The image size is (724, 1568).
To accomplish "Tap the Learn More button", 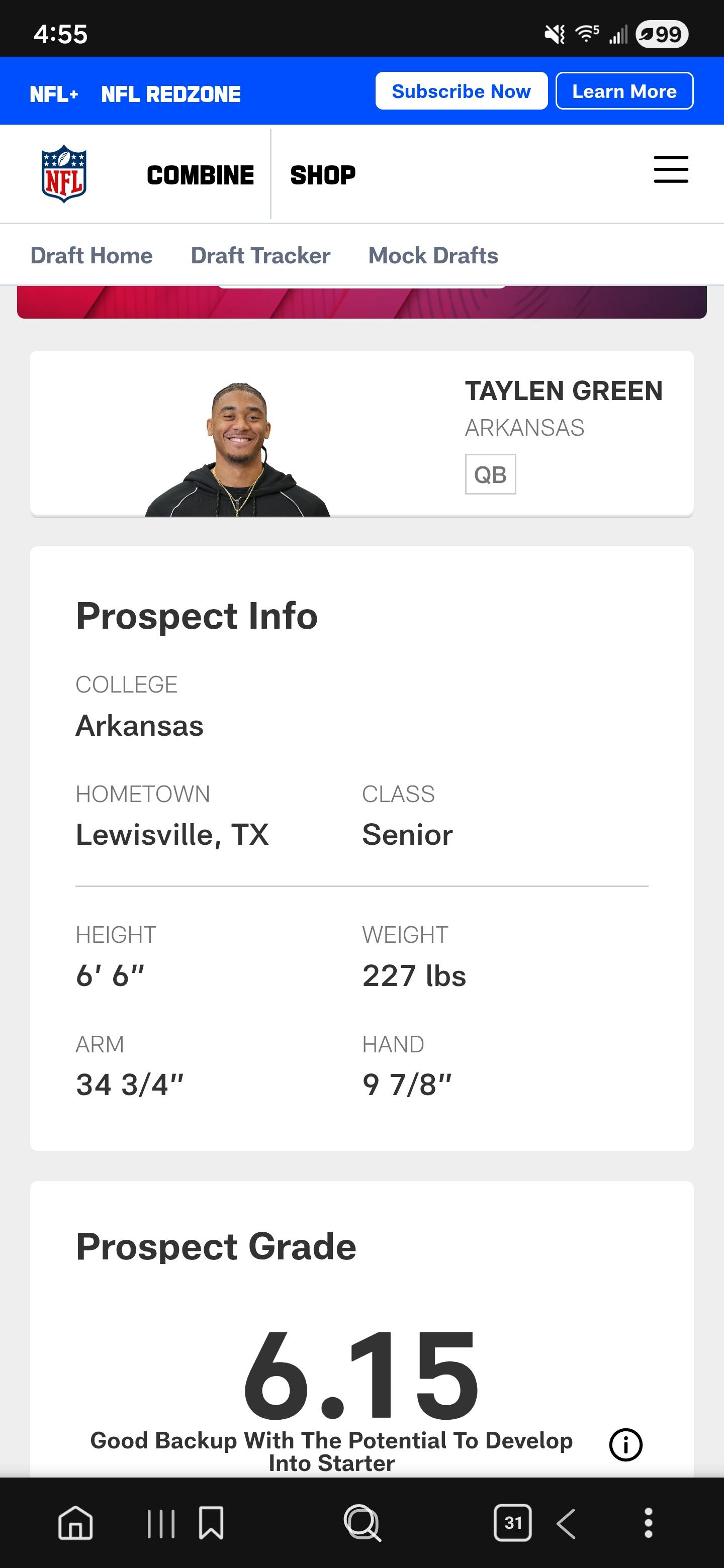I will (x=624, y=91).
